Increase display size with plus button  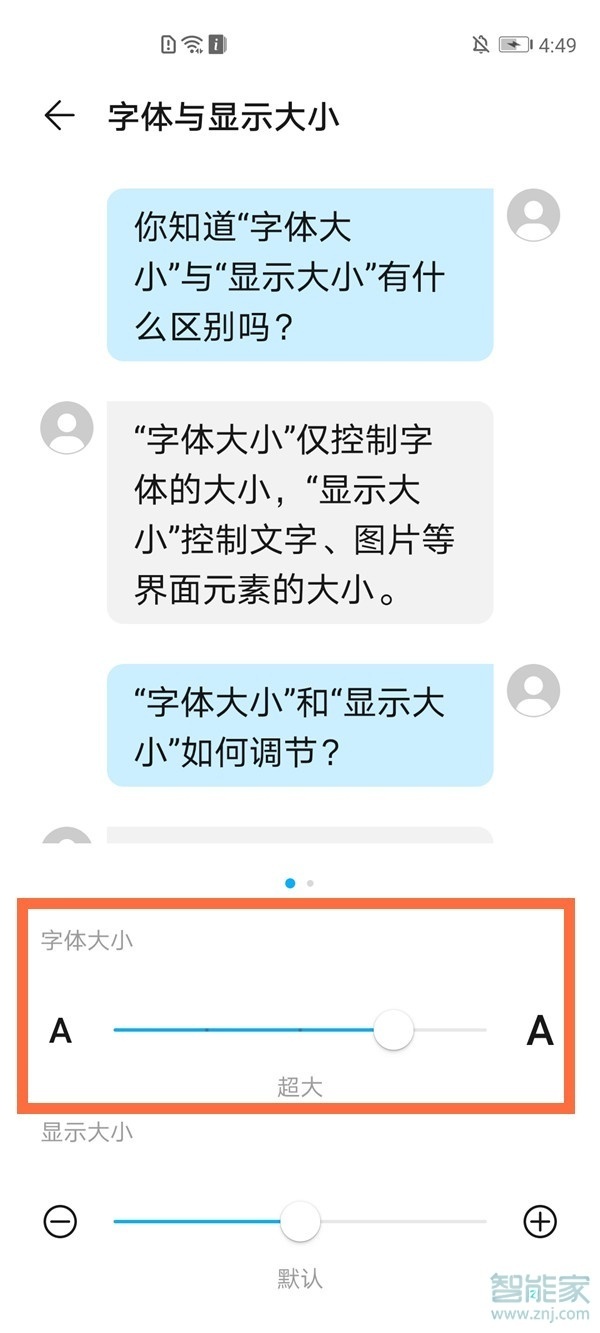coord(540,1221)
